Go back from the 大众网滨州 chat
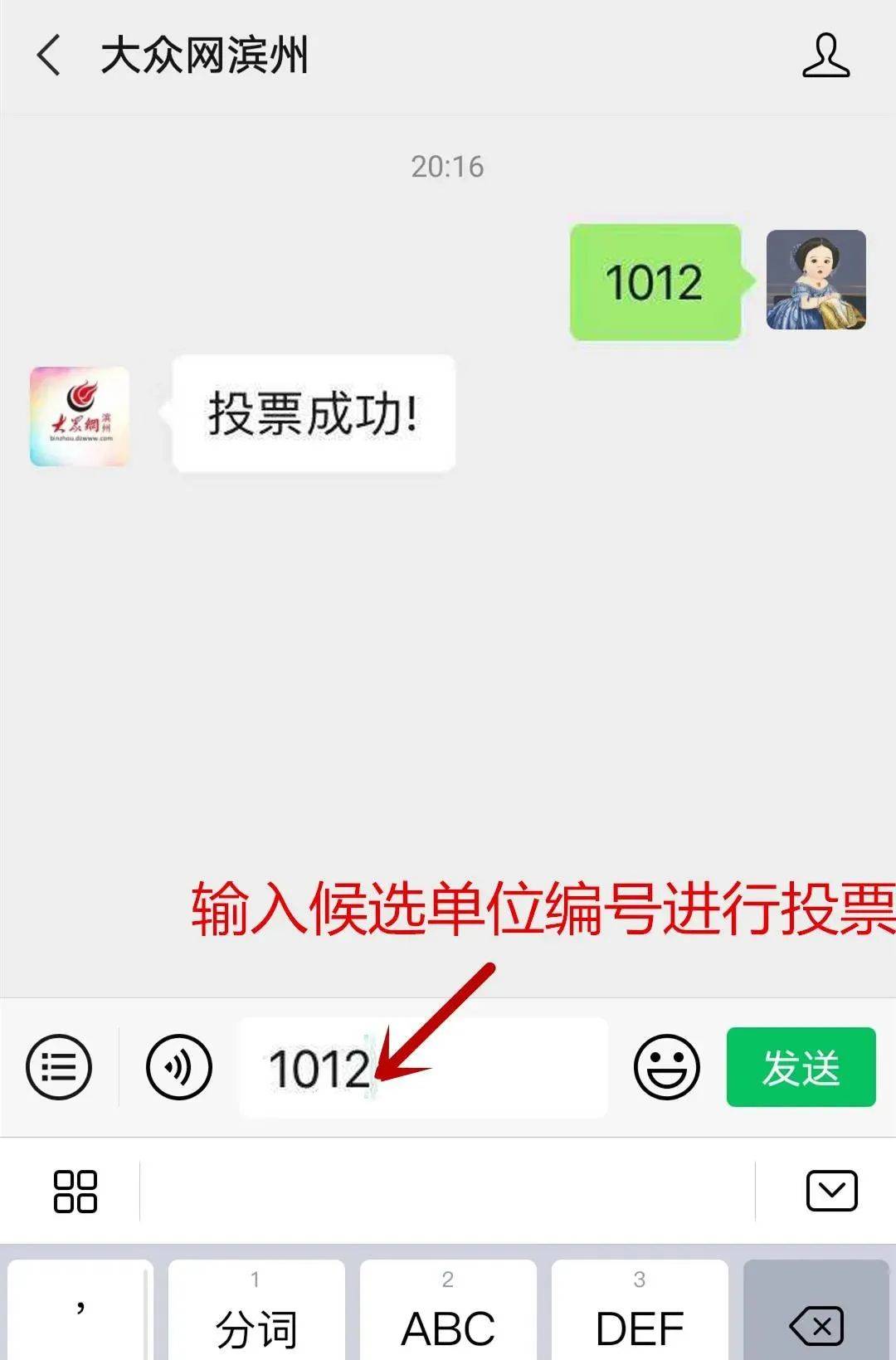896x1360 pixels. 49,56
